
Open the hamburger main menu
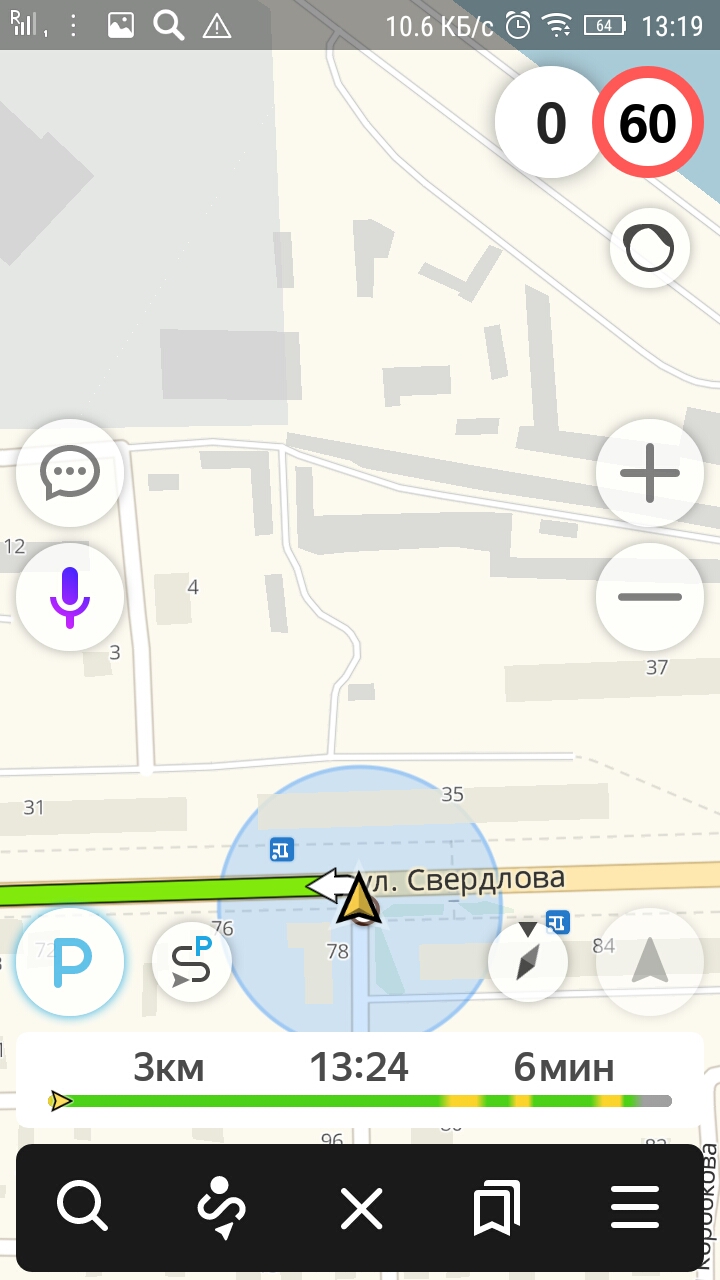coord(634,1207)
